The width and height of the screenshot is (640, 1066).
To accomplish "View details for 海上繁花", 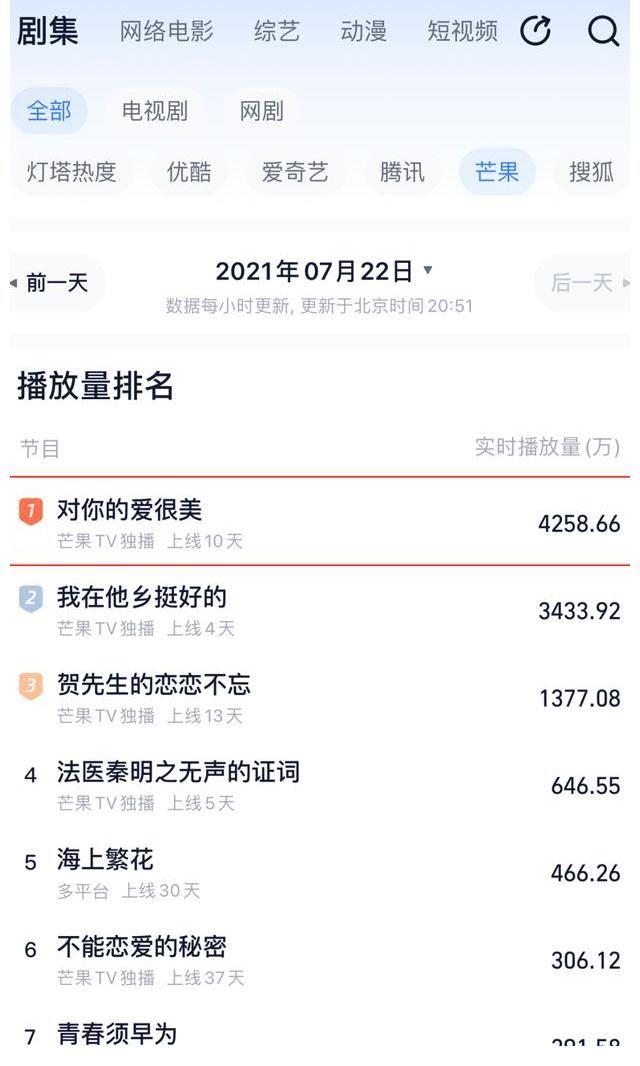I will coord(105,859).
